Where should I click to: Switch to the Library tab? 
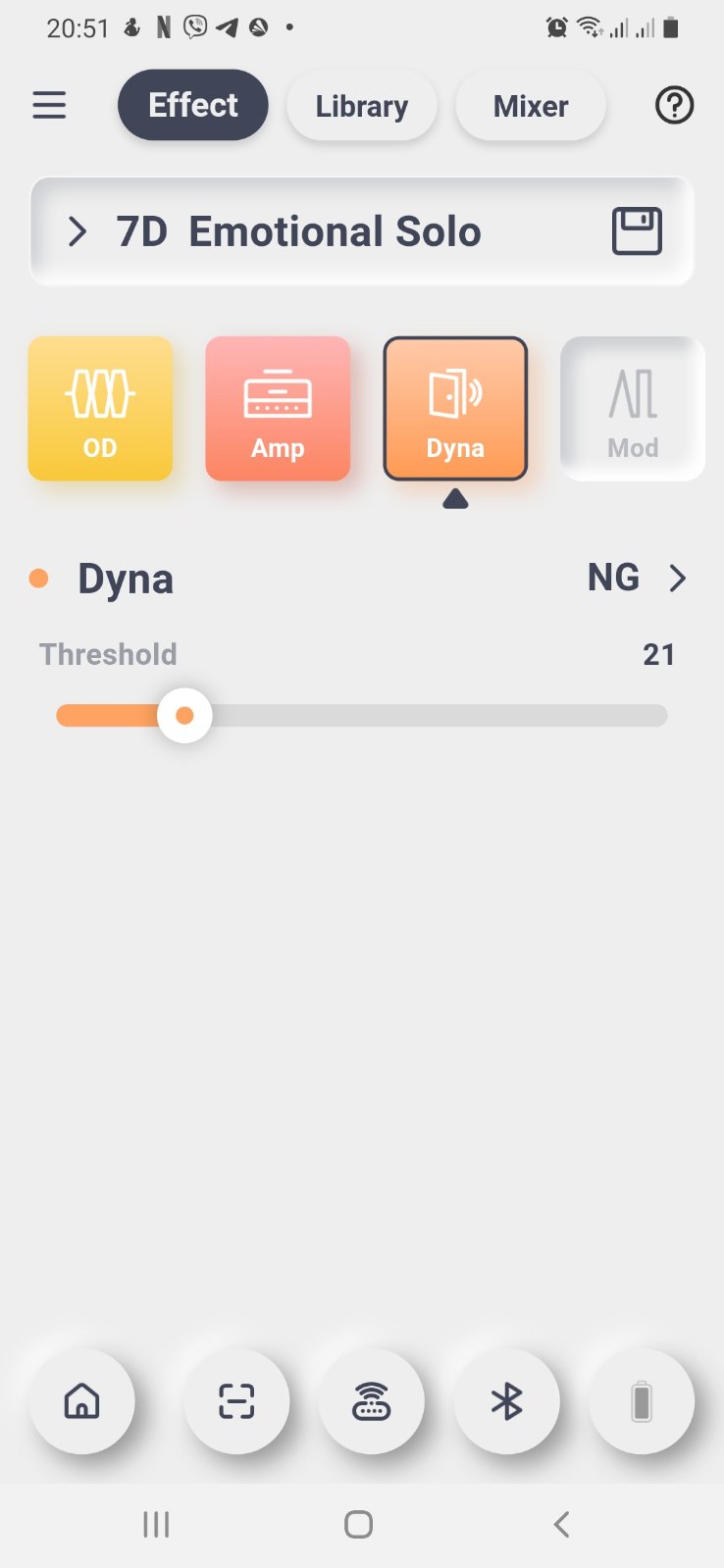pos(361,106)
